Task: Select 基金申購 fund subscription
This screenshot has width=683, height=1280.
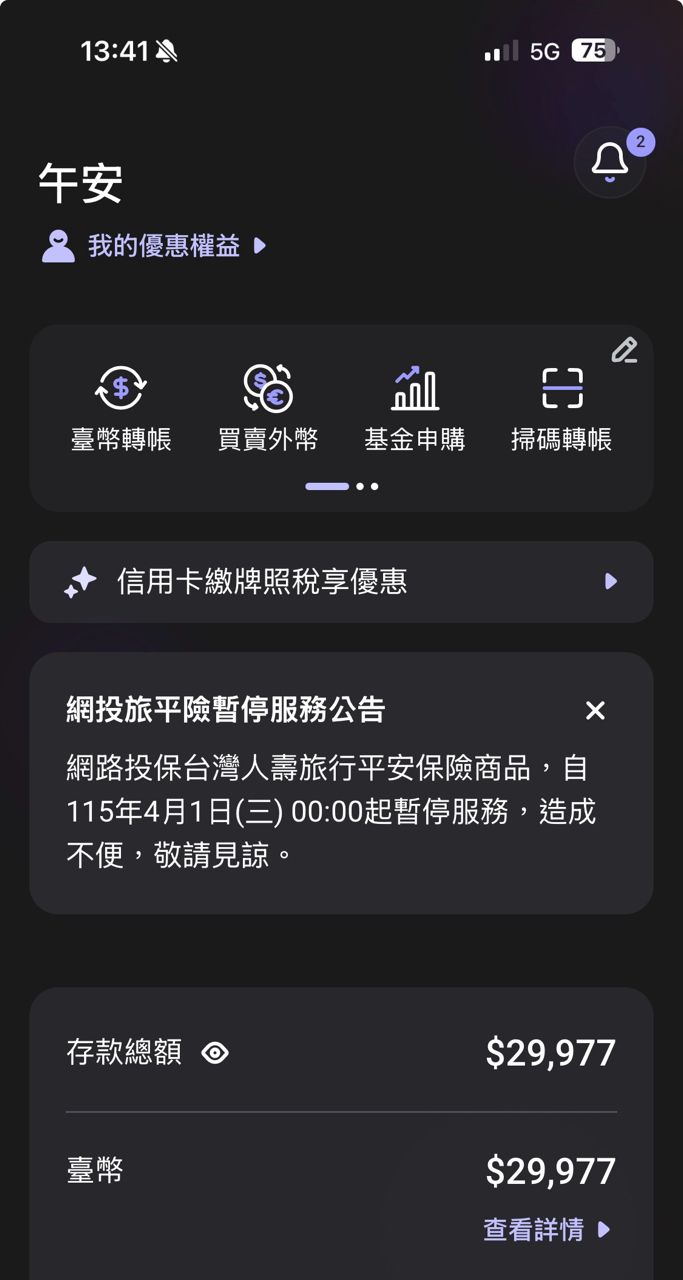Action: pos(414,408)
